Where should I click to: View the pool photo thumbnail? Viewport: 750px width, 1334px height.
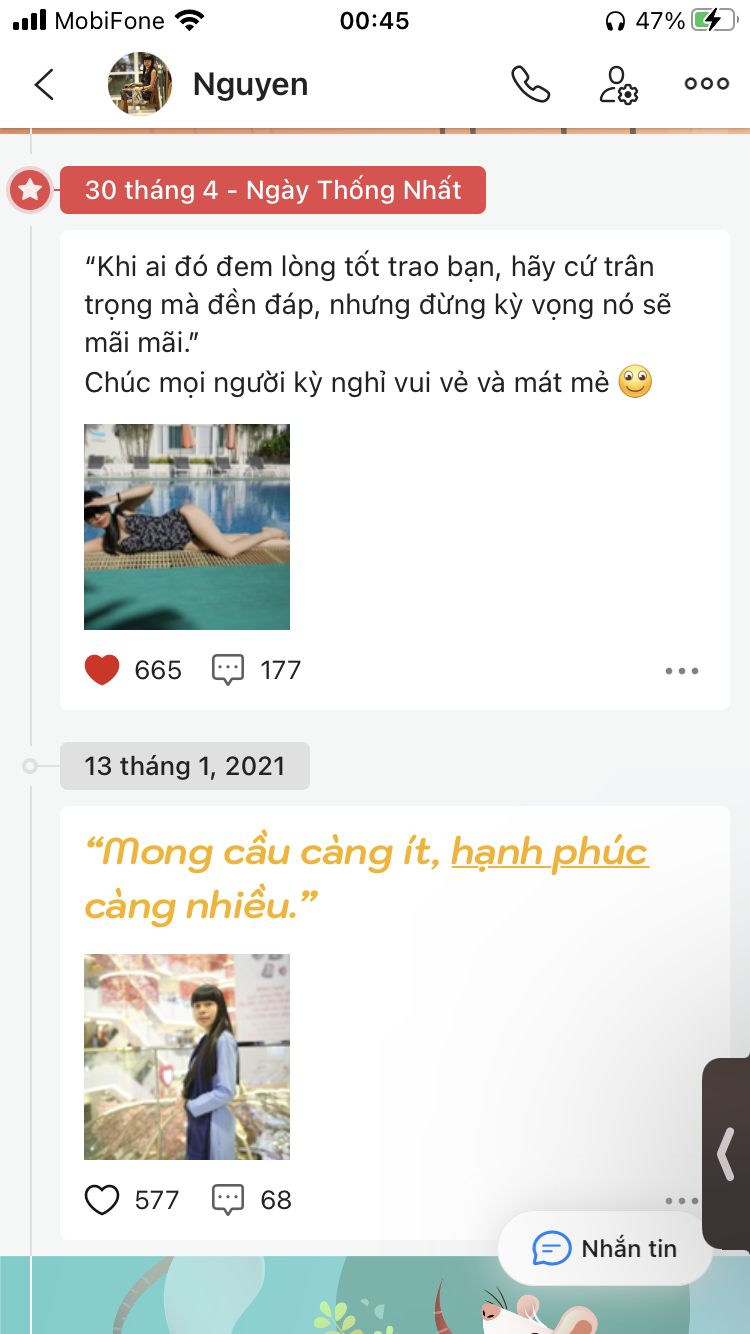pyautogui.click(x=187, y=525)
